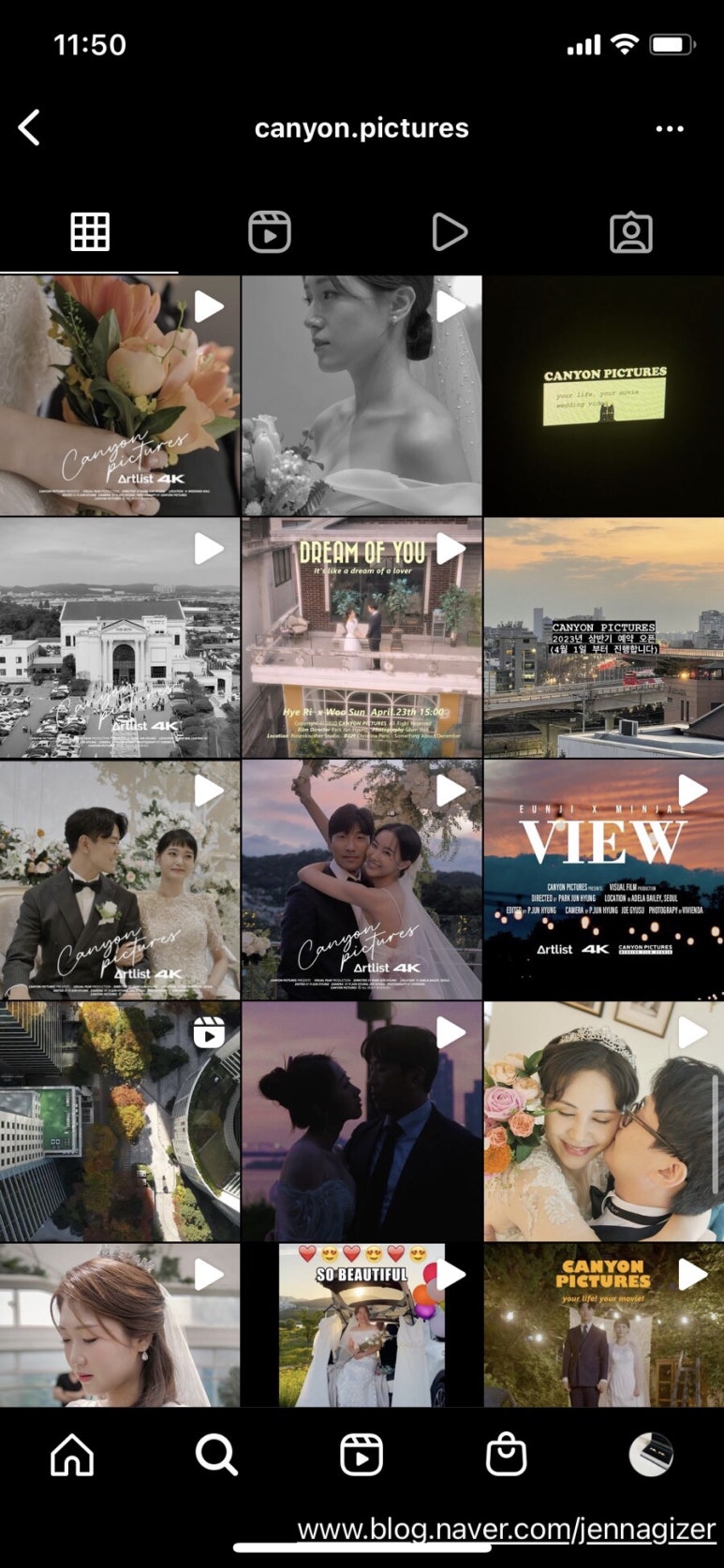Open the Shop bag tab

506,1455
